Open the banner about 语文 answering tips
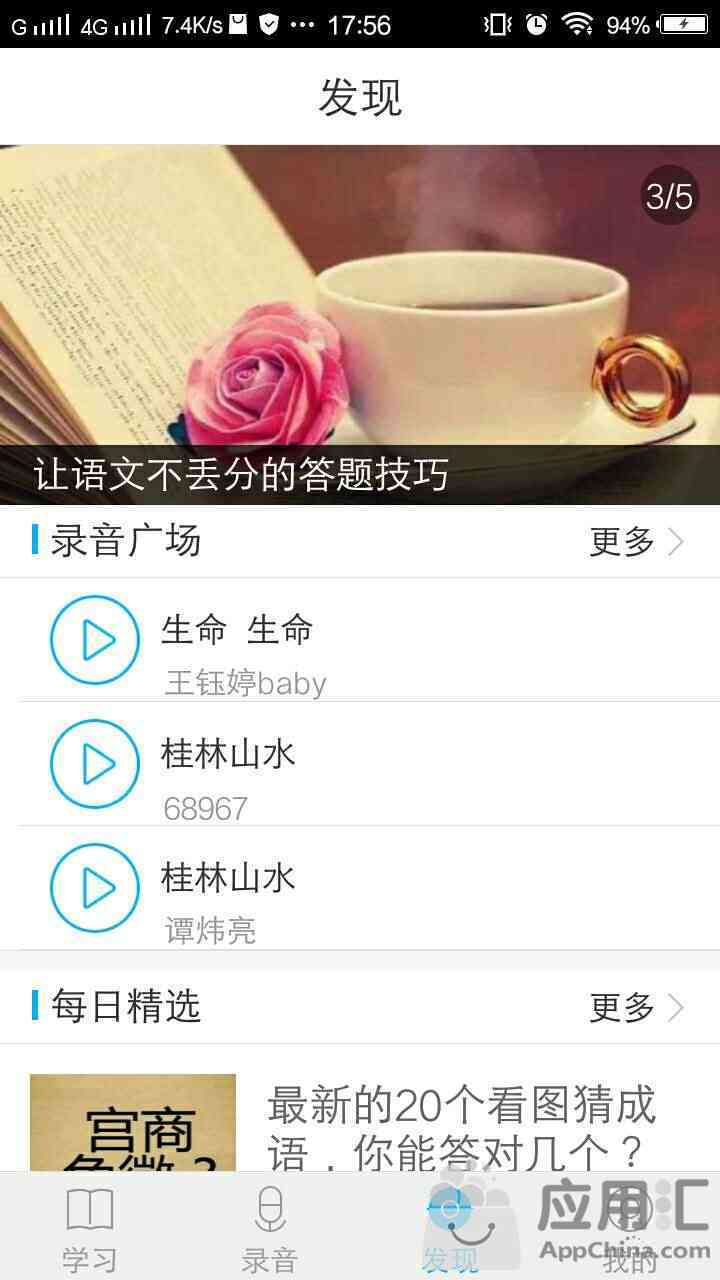Viewport: 720px width, 1280px height. [360, 325]
